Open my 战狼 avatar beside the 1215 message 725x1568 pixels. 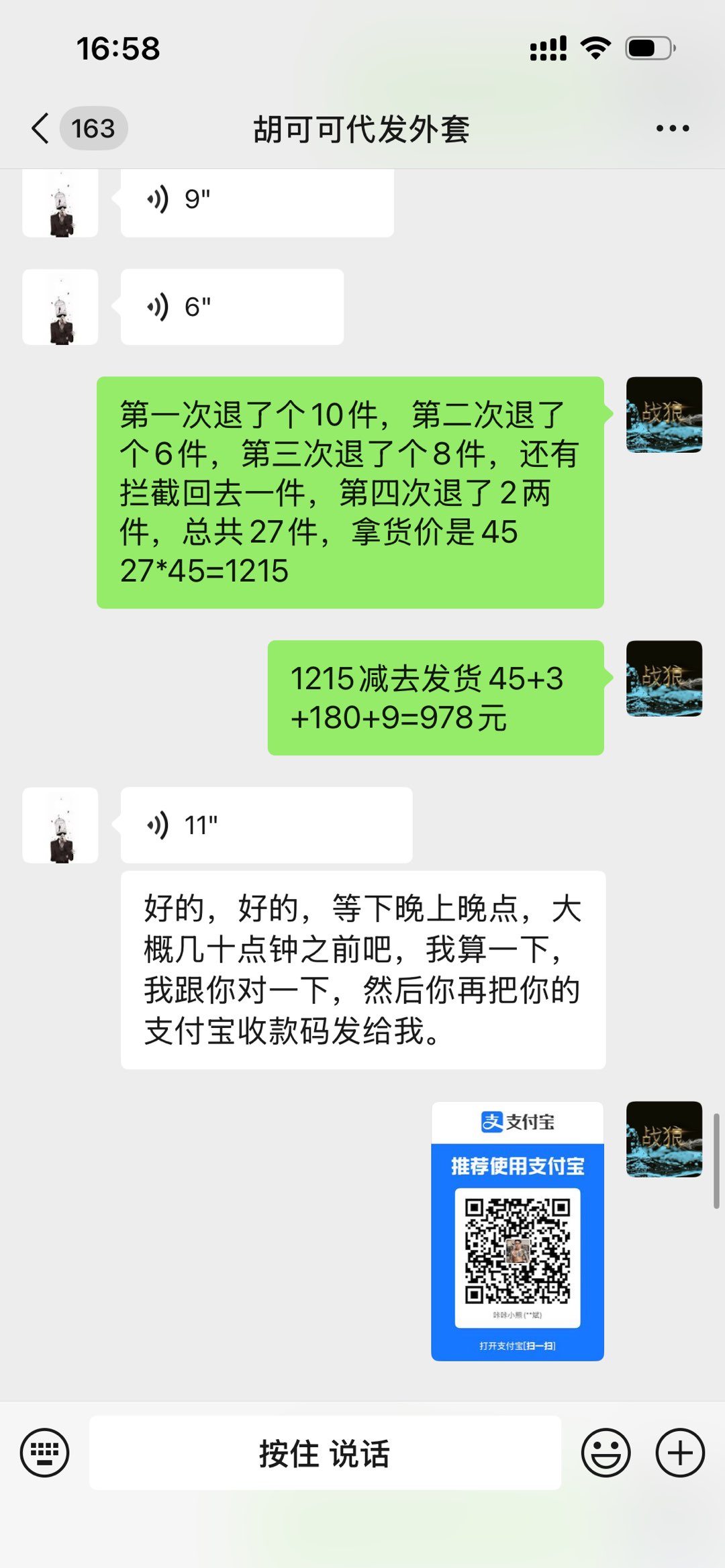tap(664, 678)
